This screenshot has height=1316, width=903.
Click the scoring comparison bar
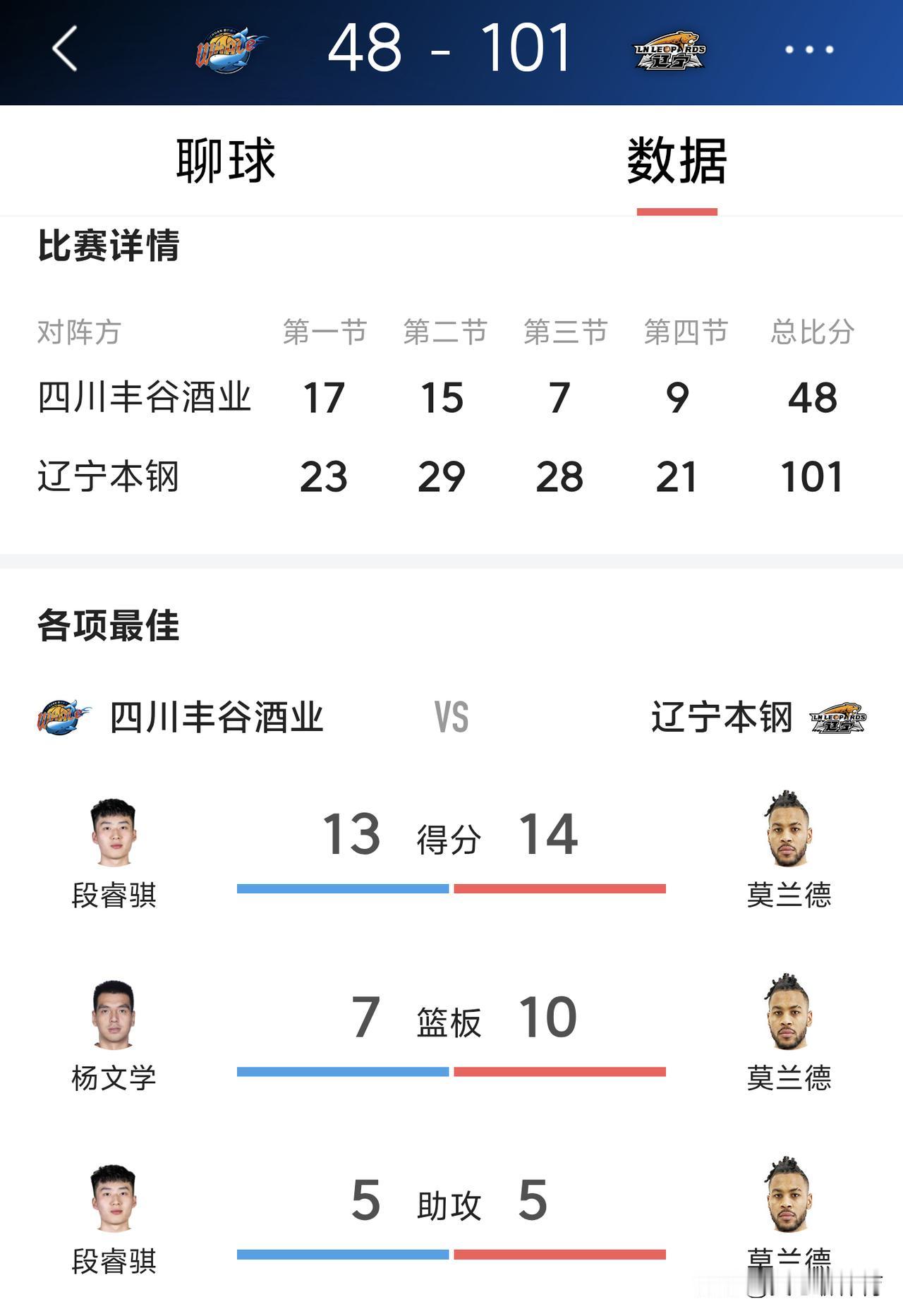(x=451, y=889)
